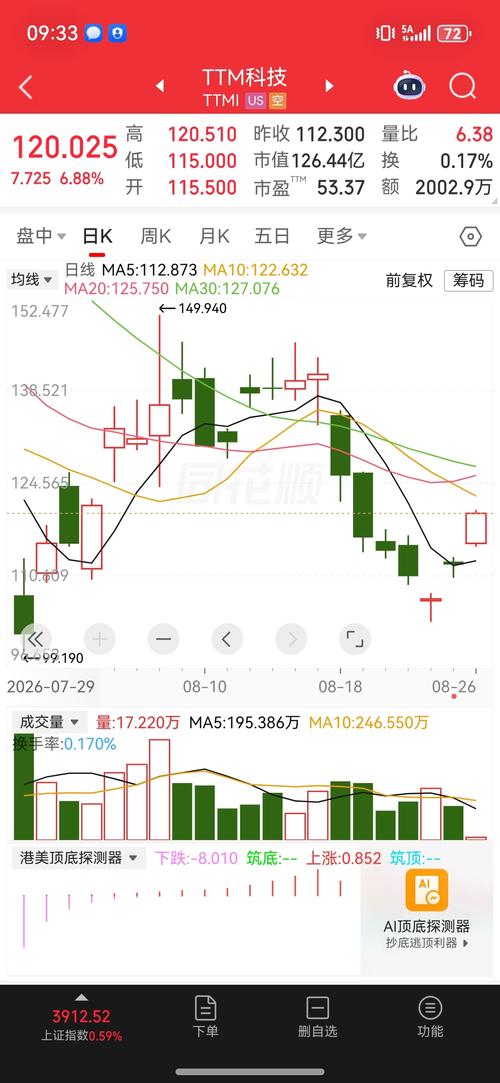Viewport: 500px width, 1083px height.
Task: Expand the chart to fullscreen
Action: pyautogui.click(x=354, y=639)
